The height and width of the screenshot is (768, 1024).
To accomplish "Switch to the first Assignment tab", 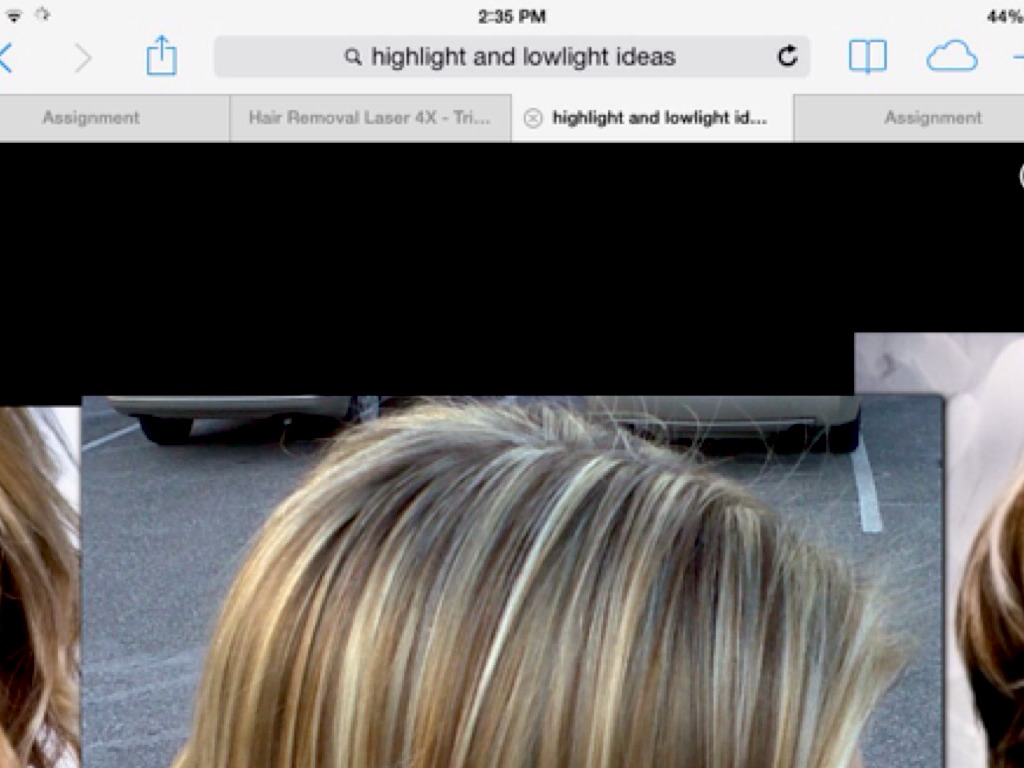I will (91, 118).
